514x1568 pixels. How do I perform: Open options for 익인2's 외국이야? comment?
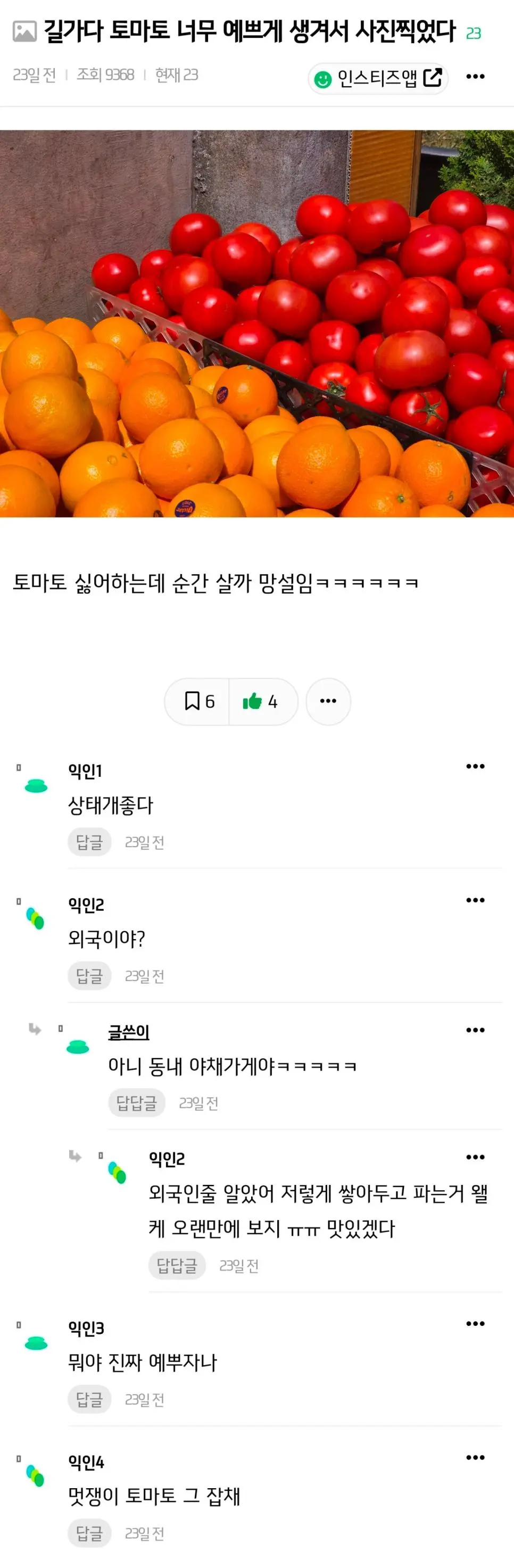coord(475,900)
